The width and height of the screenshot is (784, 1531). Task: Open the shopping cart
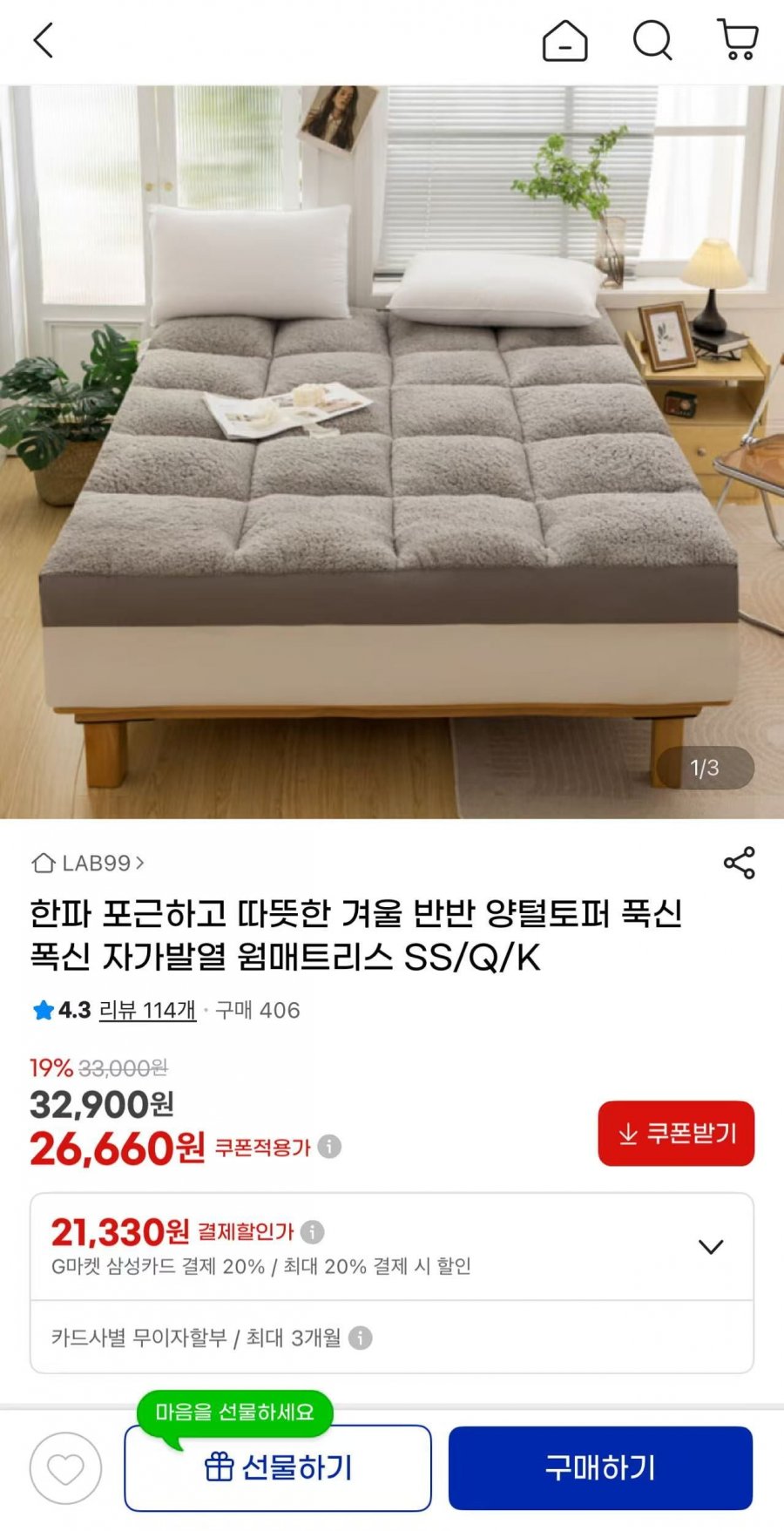738,40
